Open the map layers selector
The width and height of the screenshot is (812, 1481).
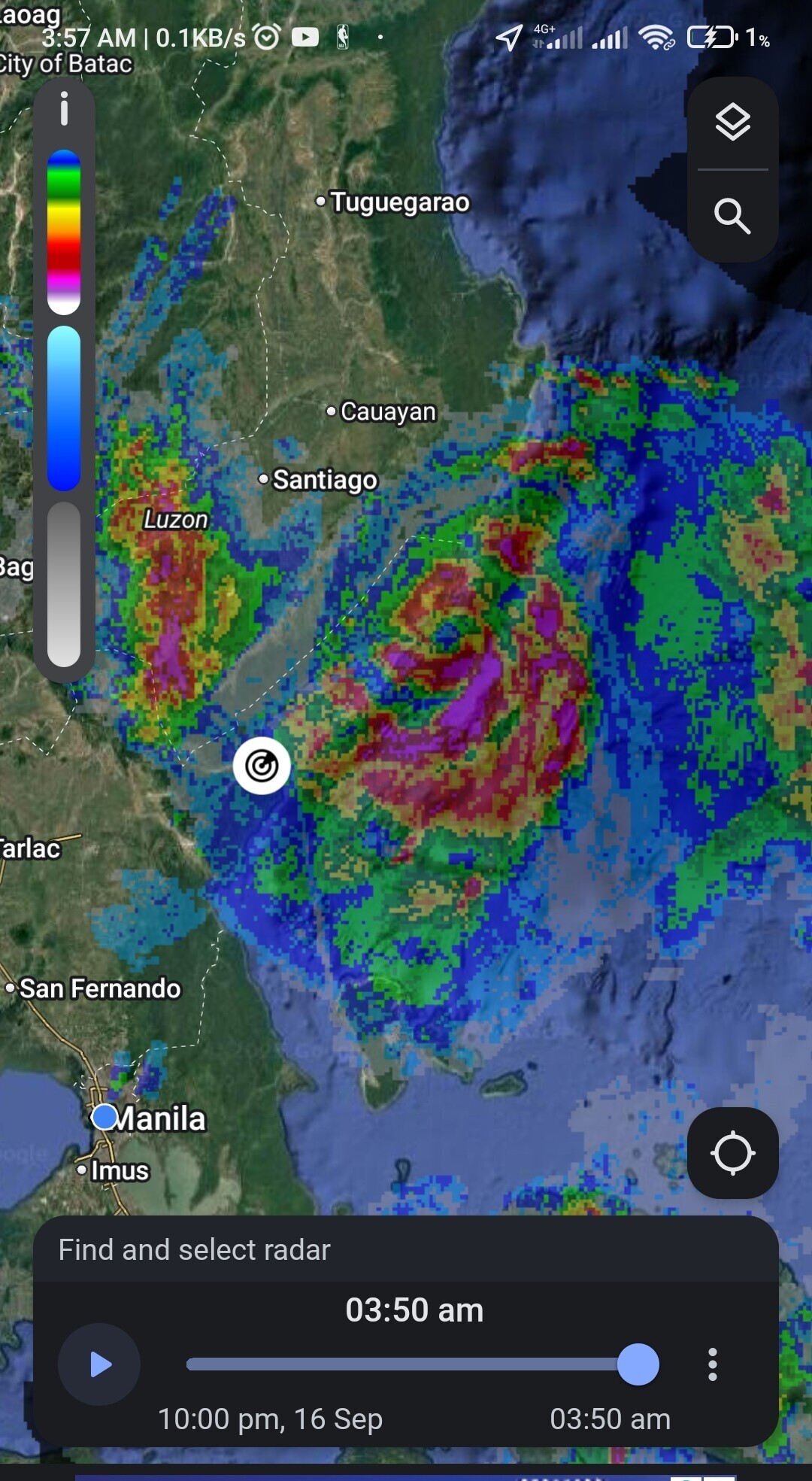732,123
